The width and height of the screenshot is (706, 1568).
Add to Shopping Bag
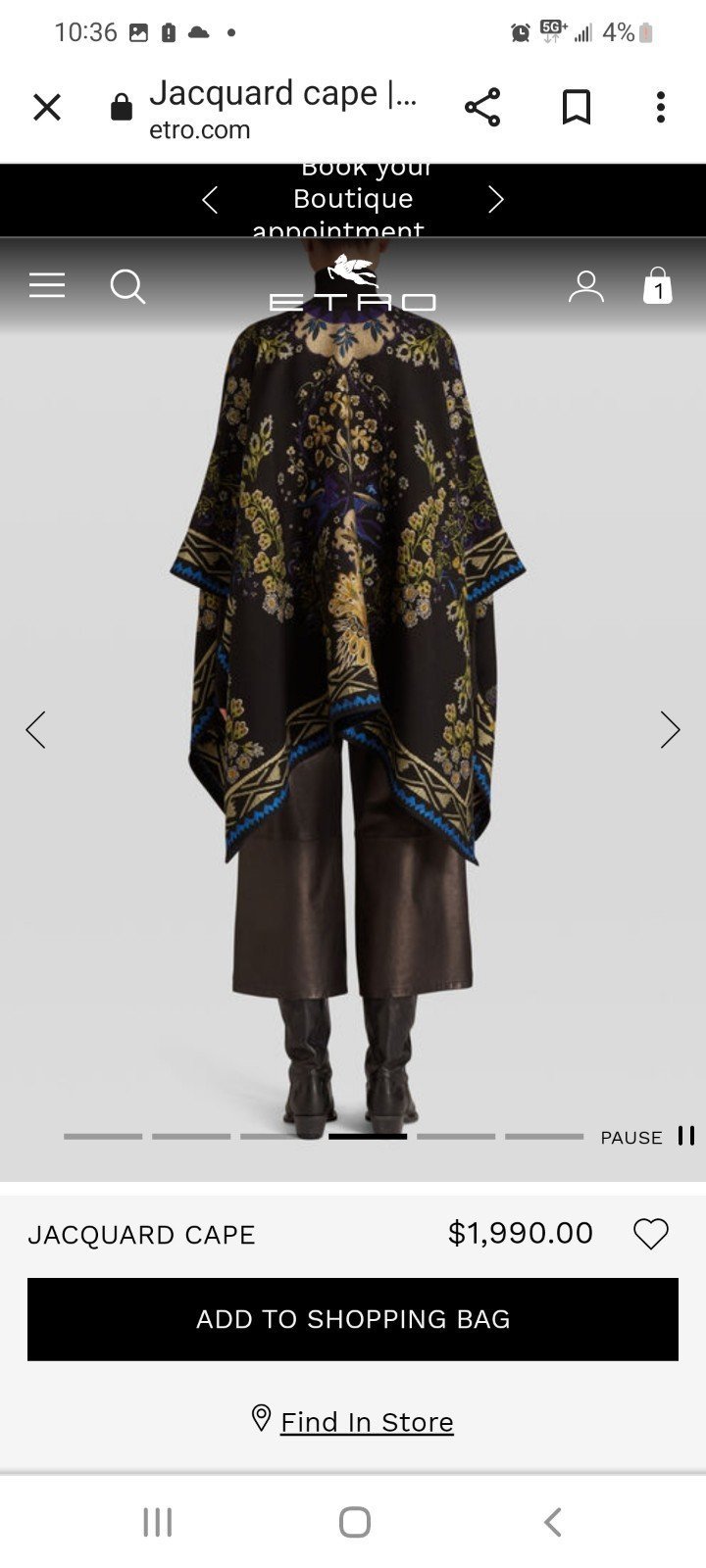pyautogui.click(x=353, y=1319)
